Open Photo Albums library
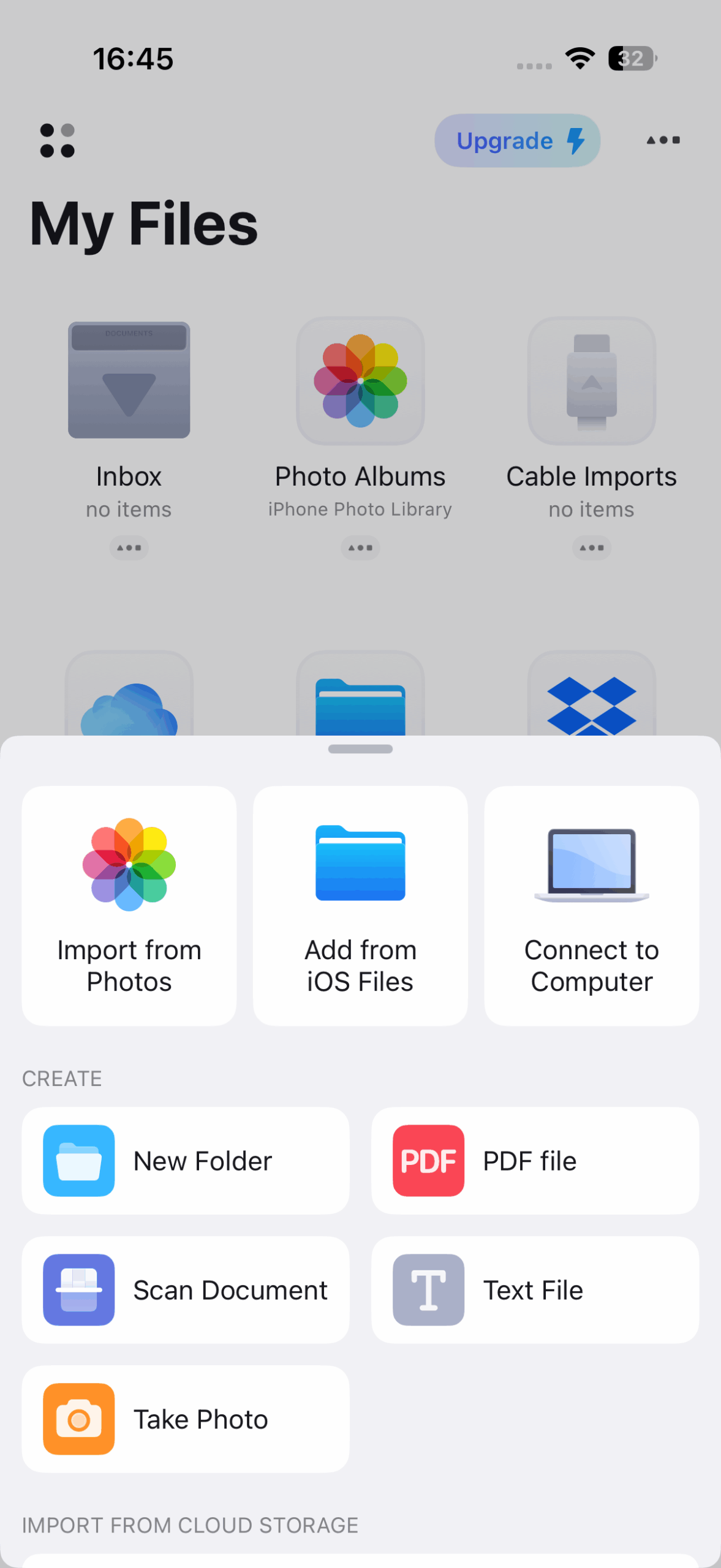This screenshot has width=721, height=1568. [360, 380]
